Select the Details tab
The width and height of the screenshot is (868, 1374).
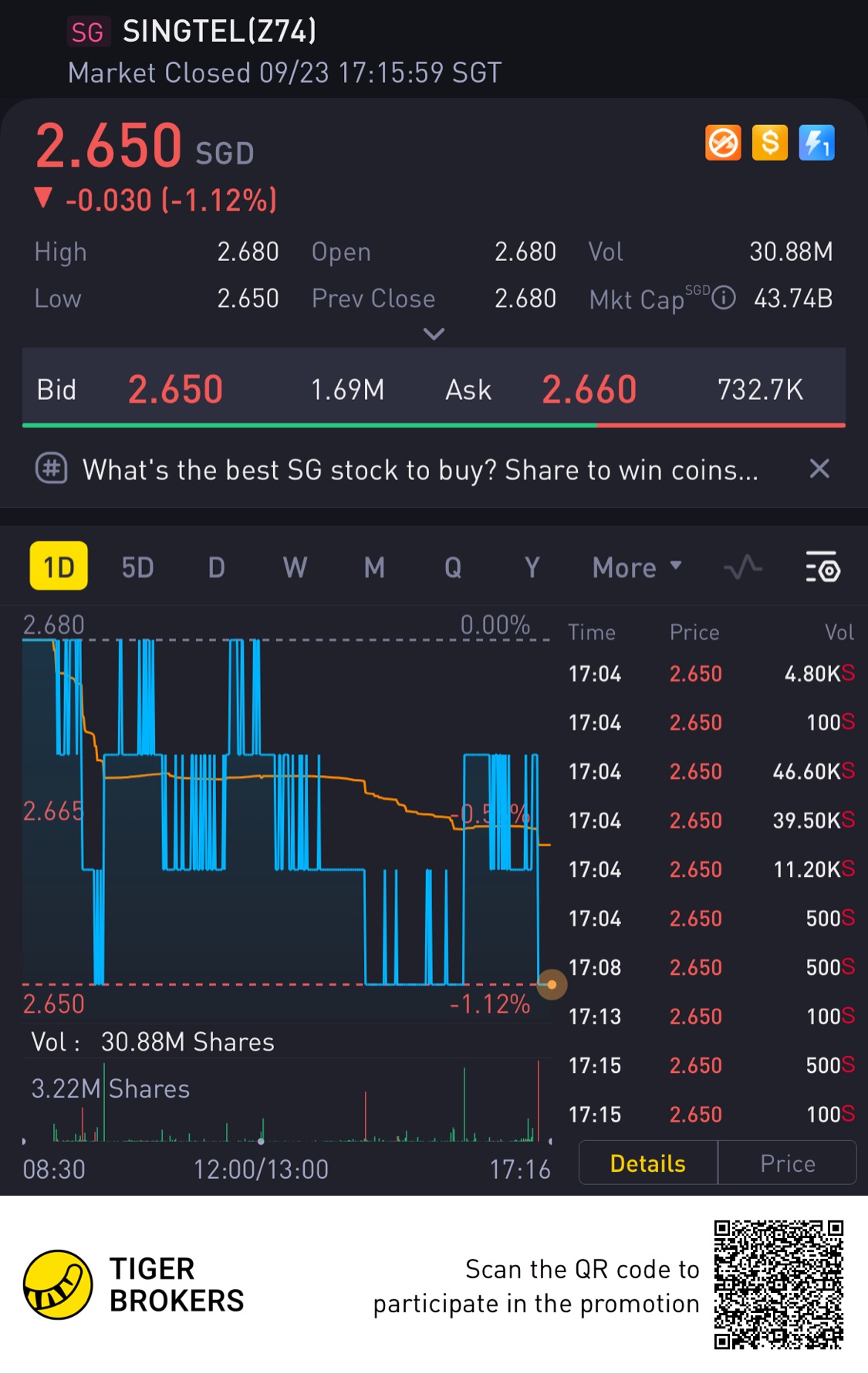tap(647, 1162)
